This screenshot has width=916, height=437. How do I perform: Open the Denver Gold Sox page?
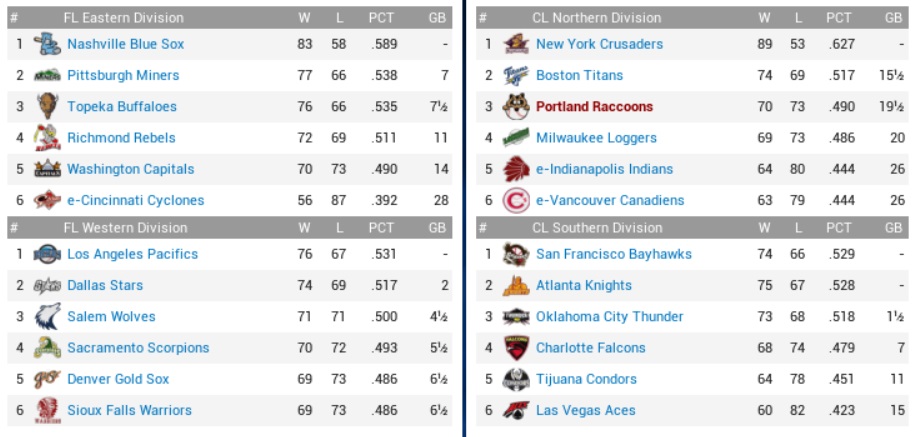pyautogui.click(x=118, y=379)
